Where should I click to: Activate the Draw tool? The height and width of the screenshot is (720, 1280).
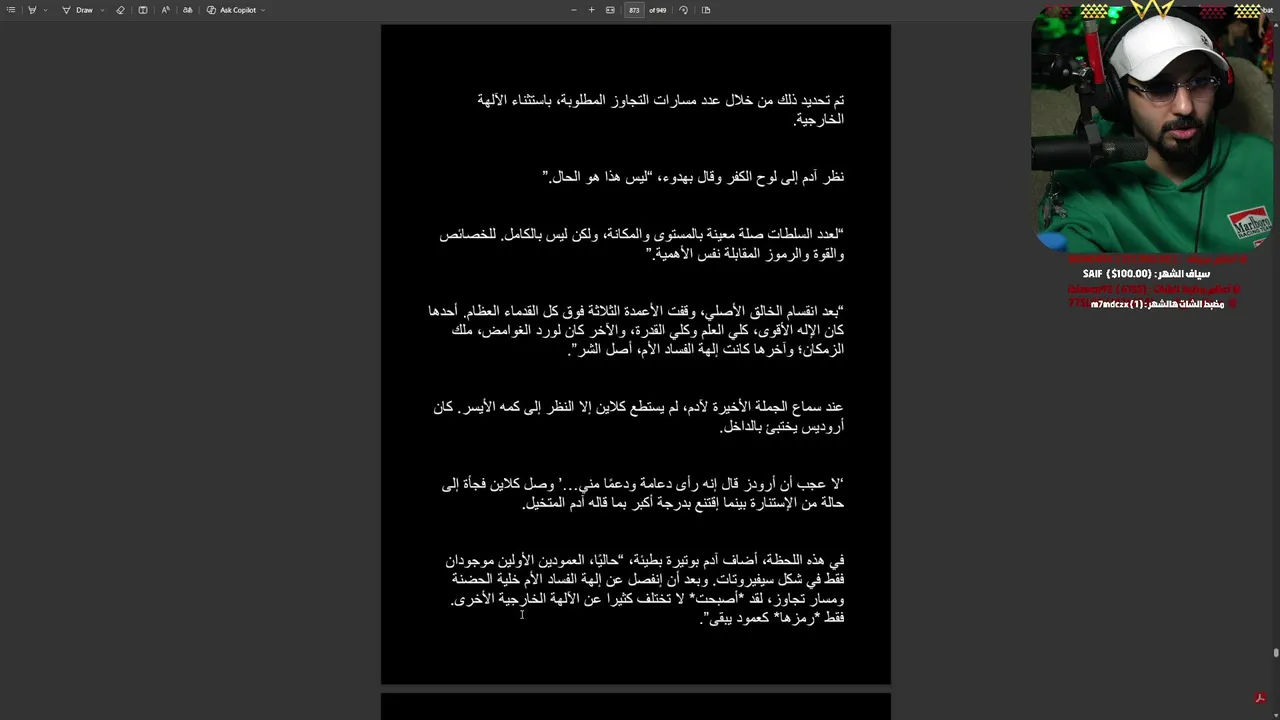click(x=78, y=10)
